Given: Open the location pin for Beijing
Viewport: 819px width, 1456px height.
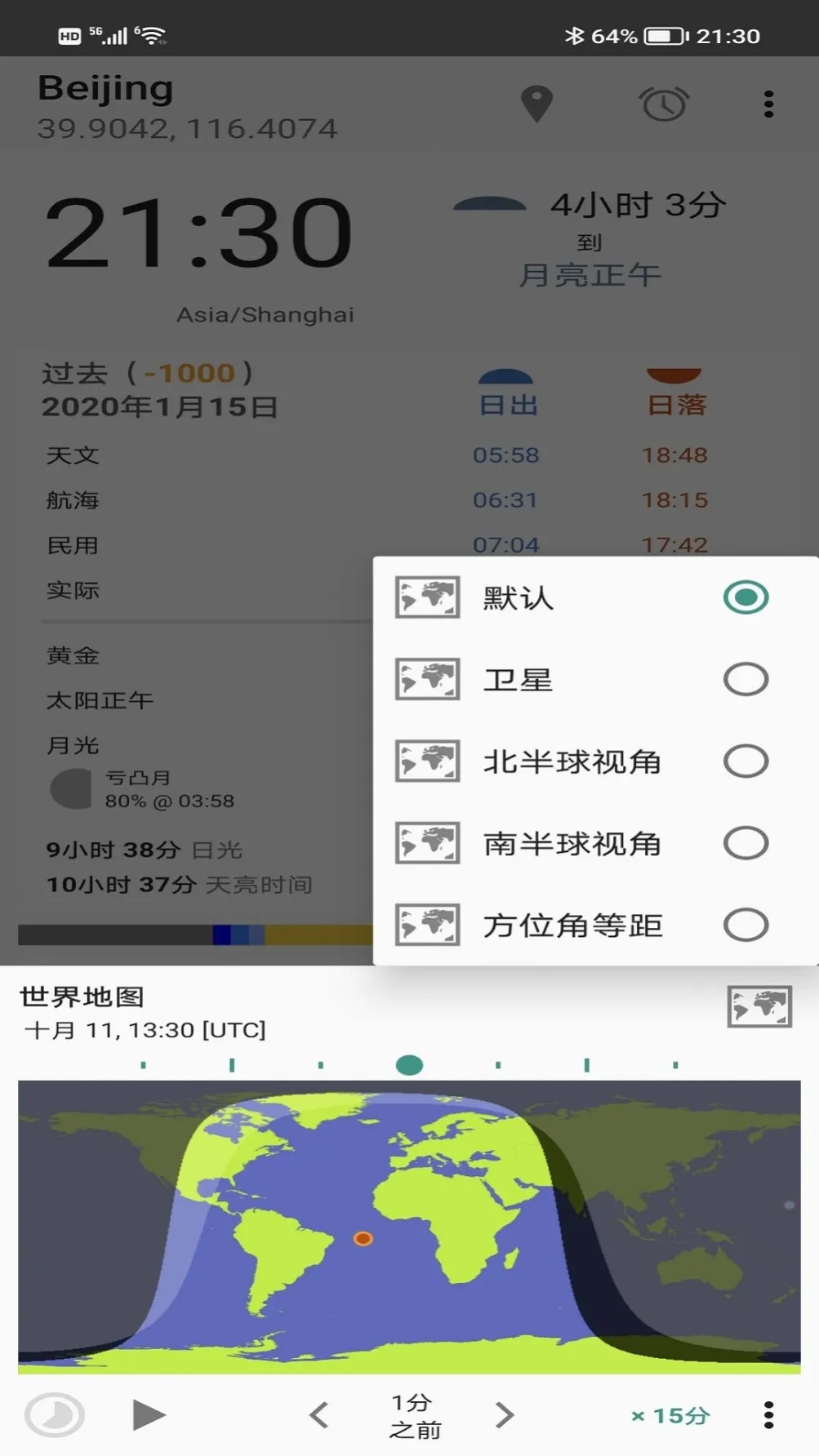Looking at the screenshot, I should pos(536,104).
